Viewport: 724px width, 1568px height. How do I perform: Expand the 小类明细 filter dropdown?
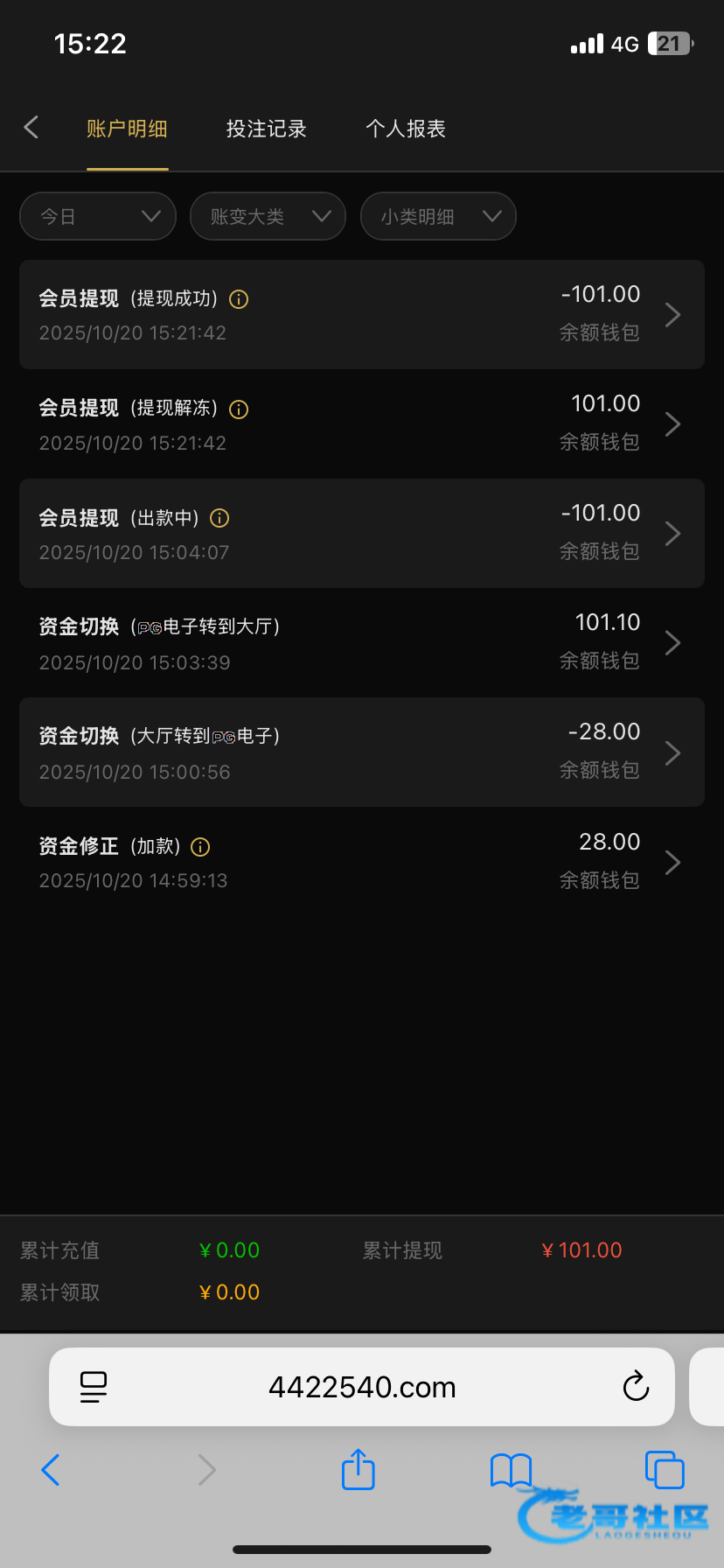[x=438, y=216]
